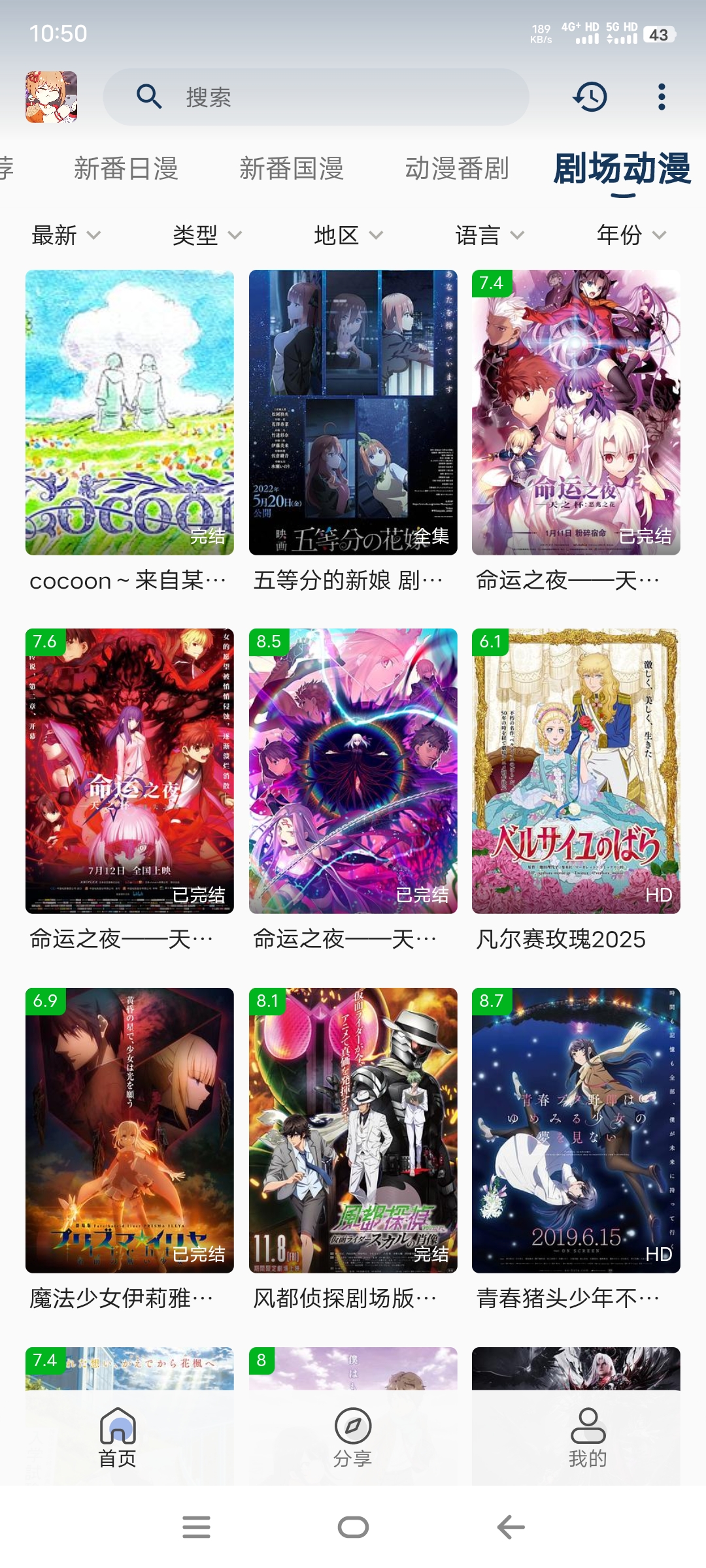
Task: Open the cocoon movie poster
Action: pos(129,410)
